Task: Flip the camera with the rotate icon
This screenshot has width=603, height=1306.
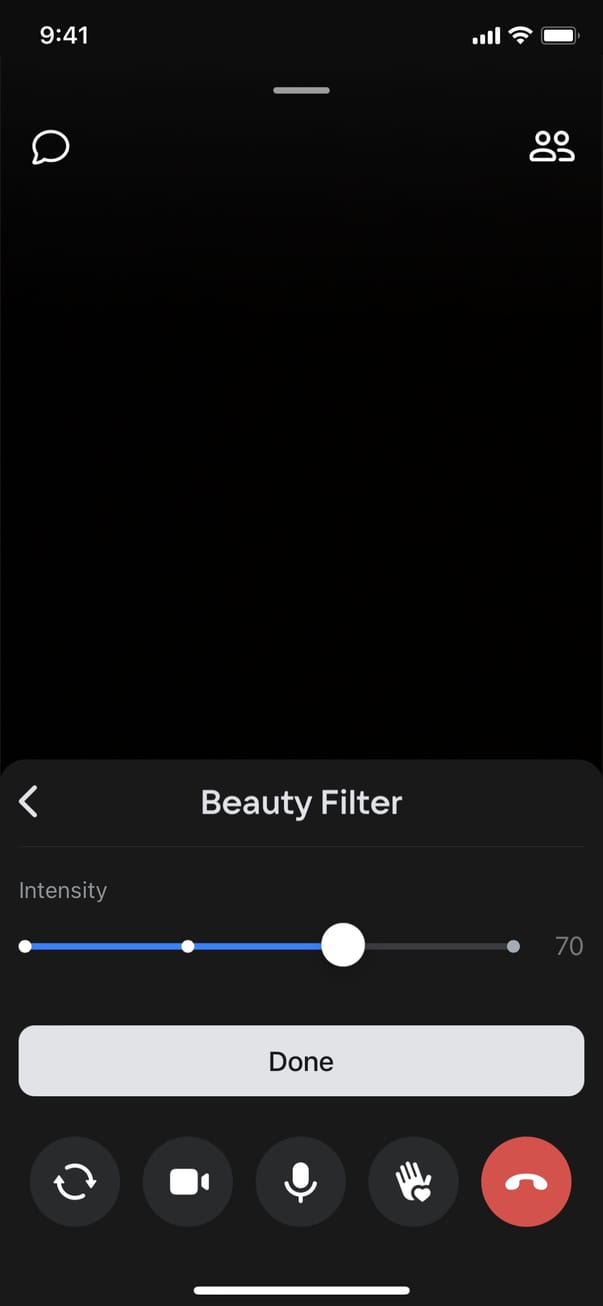Action: point(75,1182)
